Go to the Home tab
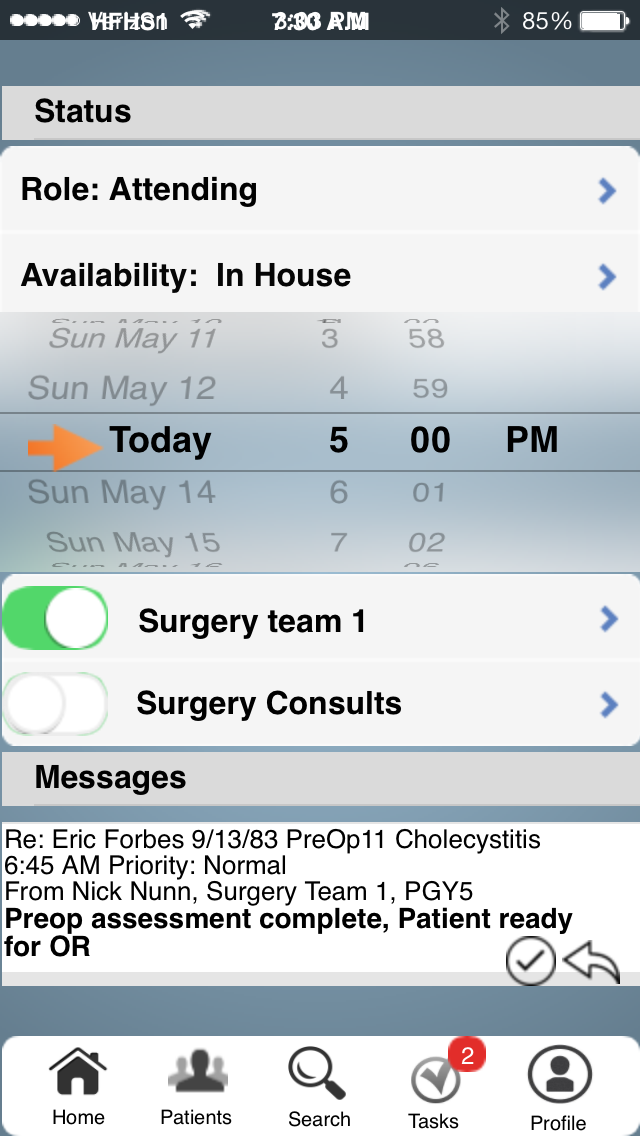Viewport: 640px width, 1136px height. click(x=78, y=1084)
